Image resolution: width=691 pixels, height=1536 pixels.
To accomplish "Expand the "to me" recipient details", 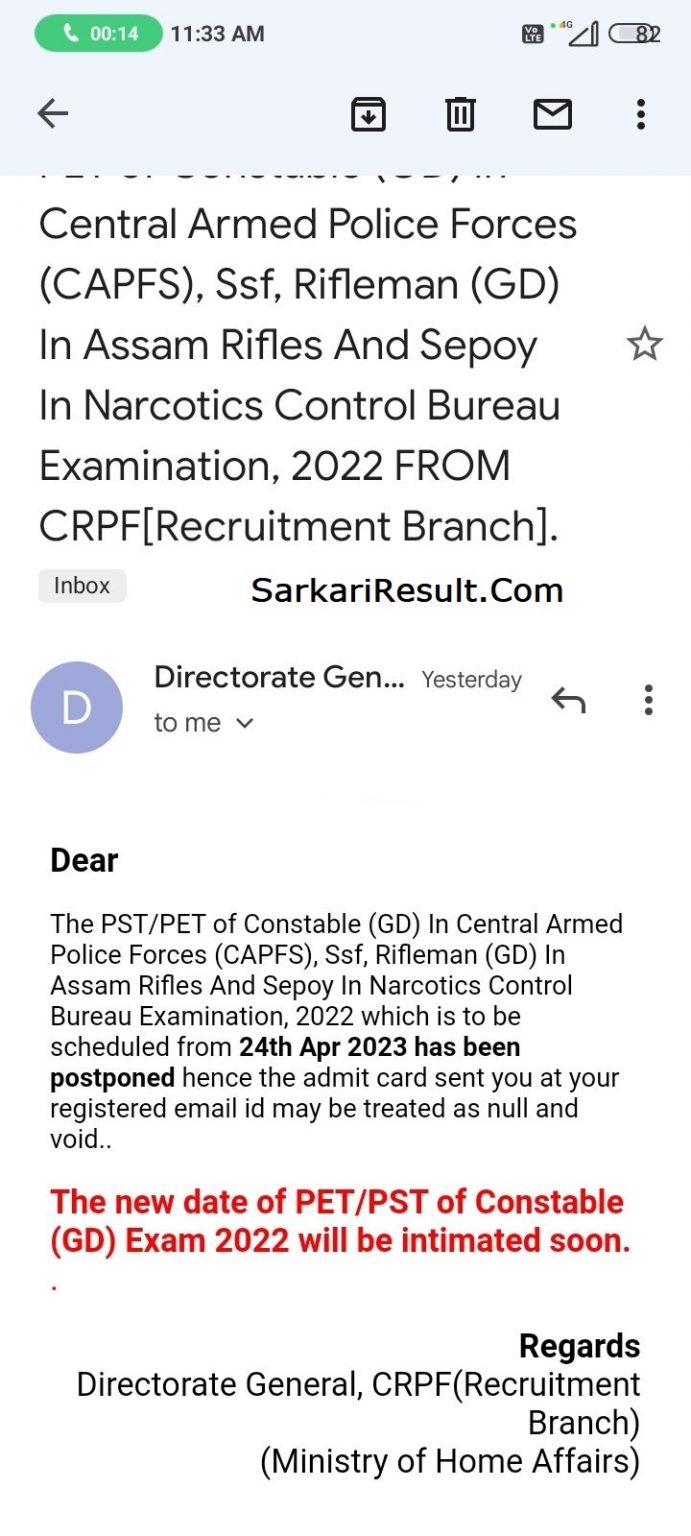I will [204, 723].
